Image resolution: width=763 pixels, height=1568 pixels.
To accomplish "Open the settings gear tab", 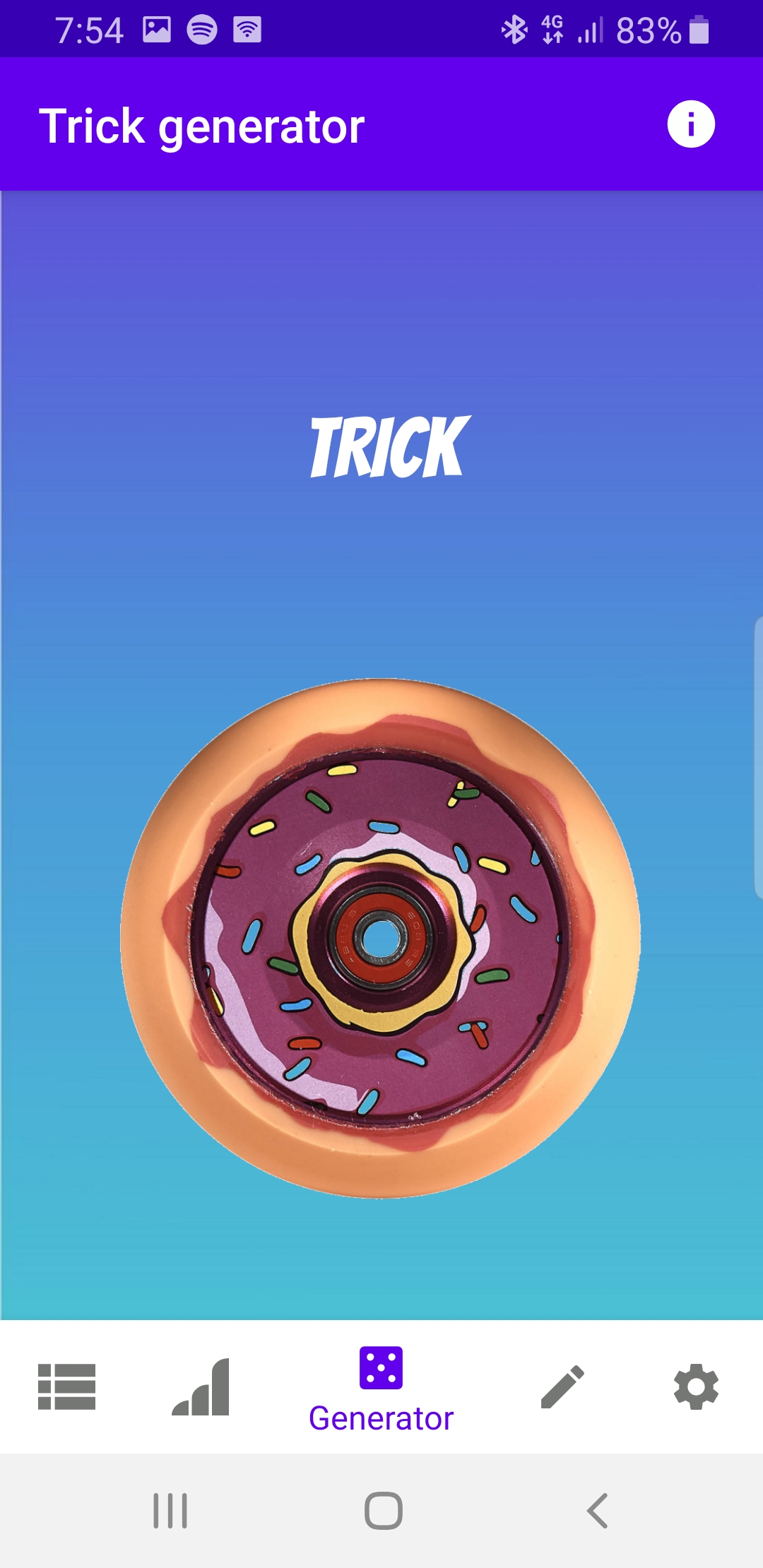I will click(696, 1386).
